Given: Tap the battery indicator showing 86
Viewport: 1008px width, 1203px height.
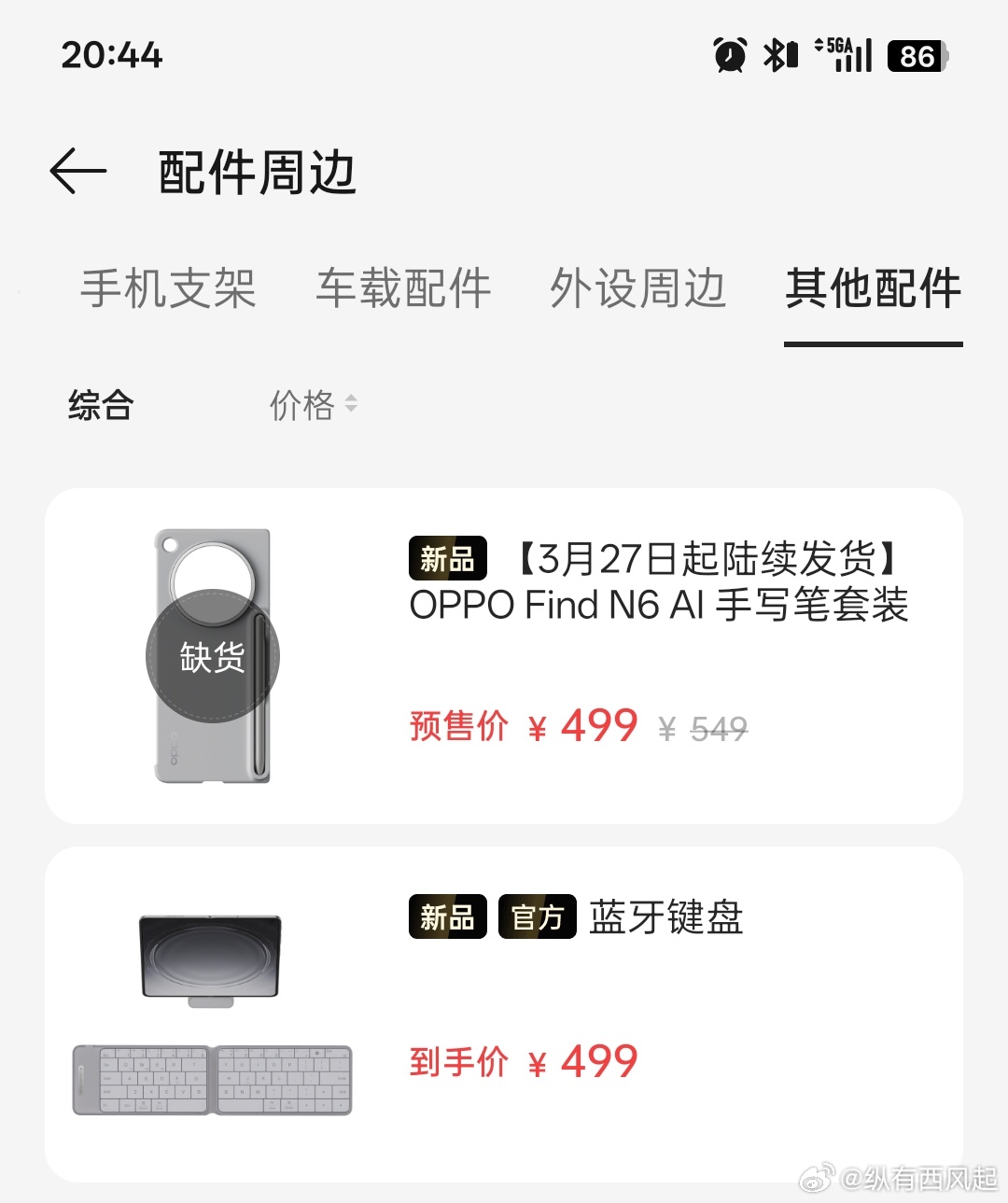Looking at the screenshot, I should tap(917, 56).
